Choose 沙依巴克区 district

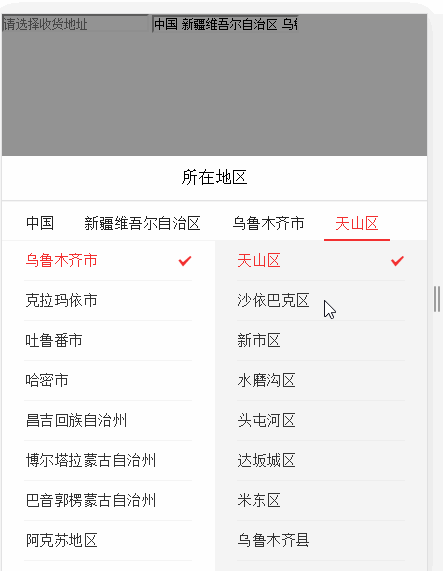(x=321, y=301)
